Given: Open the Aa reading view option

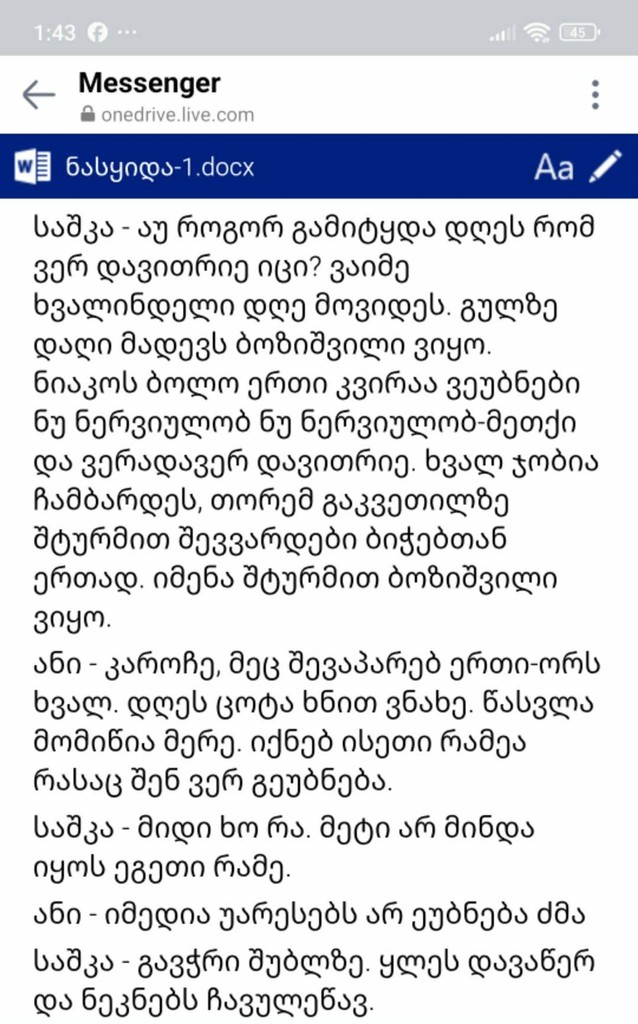Looking at the screenshot, I should click(x=553, y=167).
